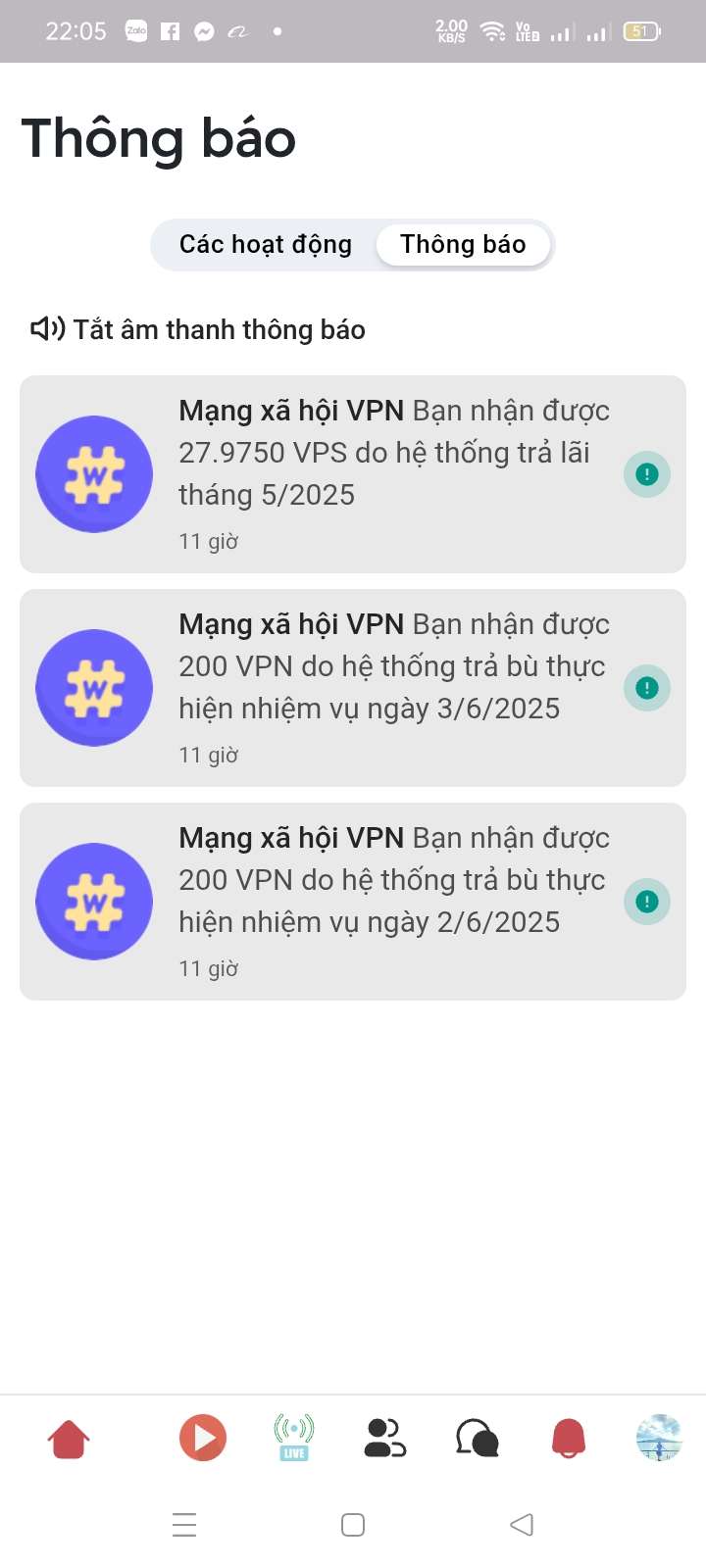The width and height of the screenshot is (706, 1568).
Task: Open notification about 27.9750 VPS tháng 5/2025
Action: click(392, 473)
